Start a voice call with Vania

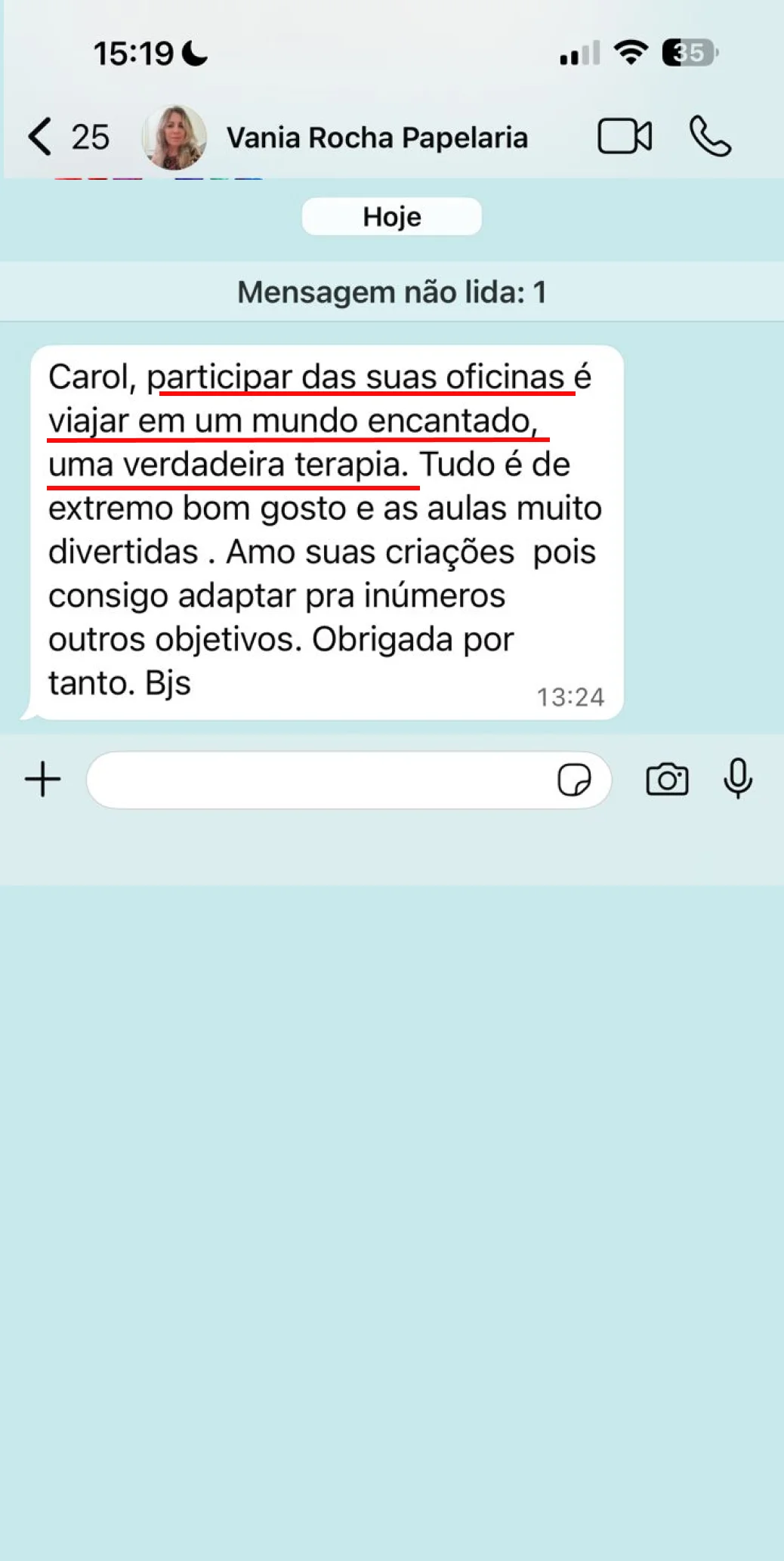710,137
